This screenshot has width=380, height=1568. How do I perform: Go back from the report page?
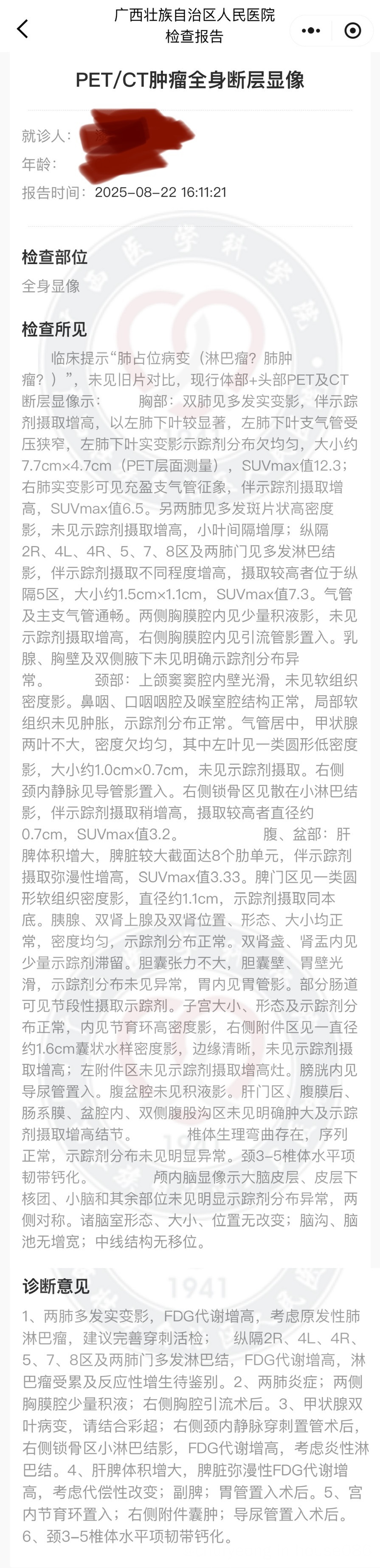[23, 28]
